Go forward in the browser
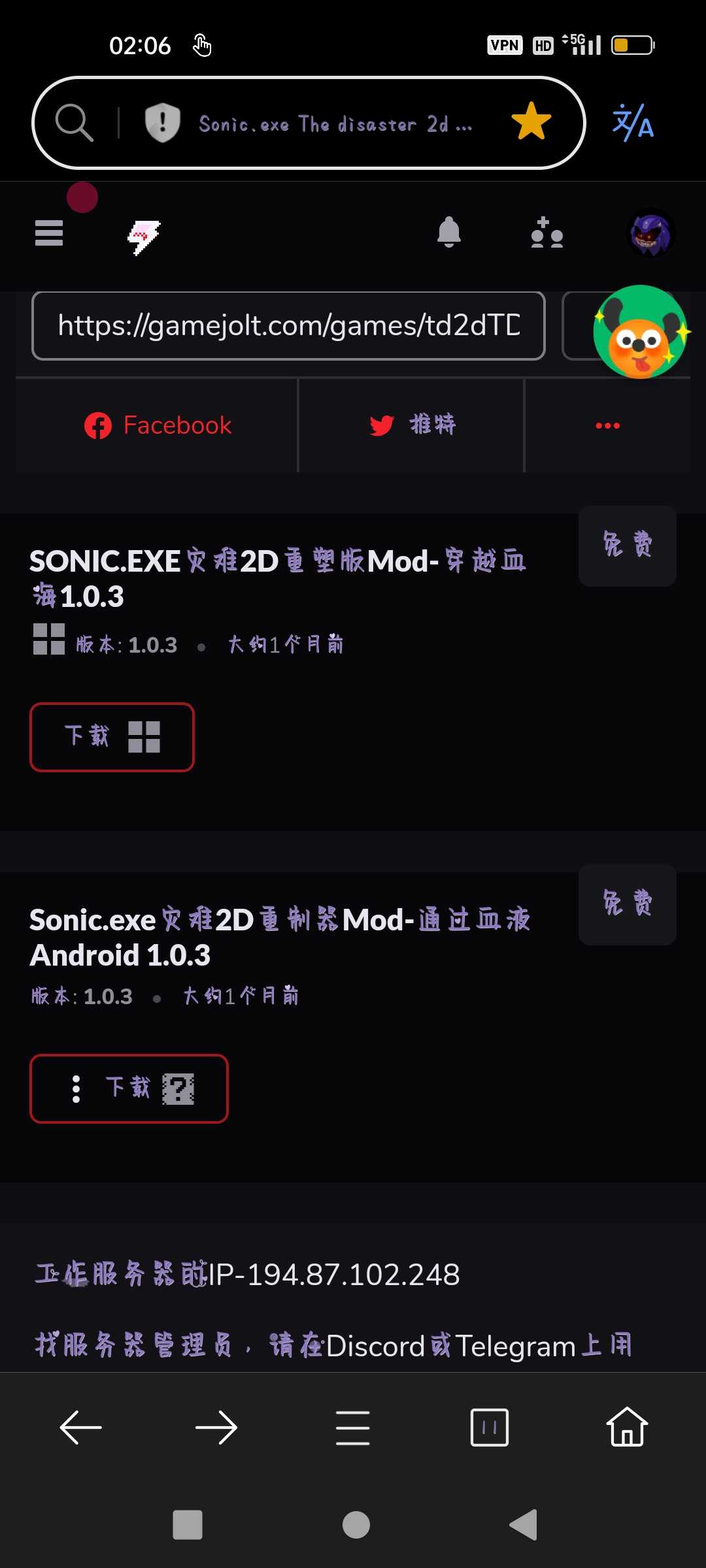Viewport: 706px width, 1568px height. pos(216,1428)
